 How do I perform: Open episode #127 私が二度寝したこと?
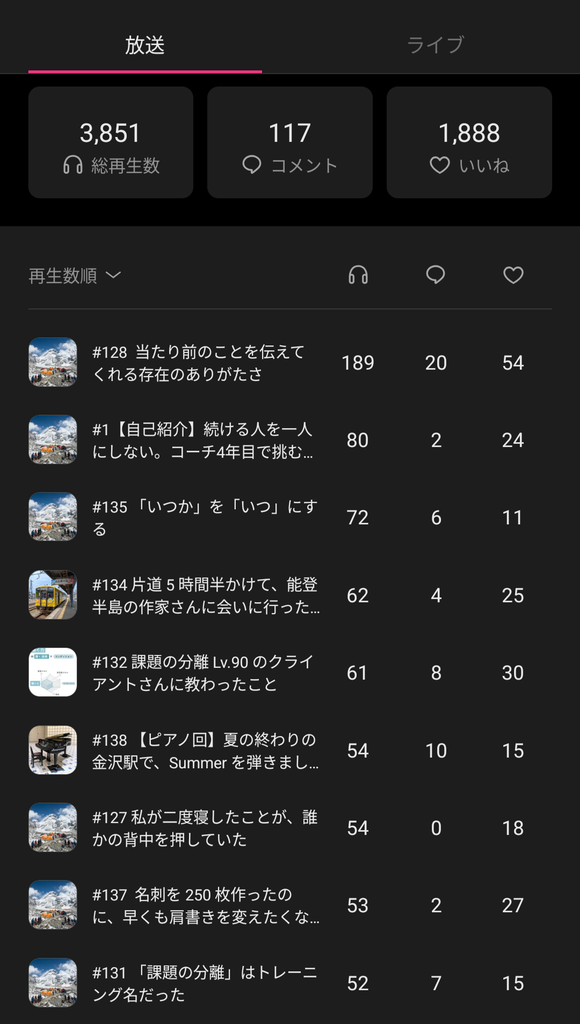click(x=290, y=828)
